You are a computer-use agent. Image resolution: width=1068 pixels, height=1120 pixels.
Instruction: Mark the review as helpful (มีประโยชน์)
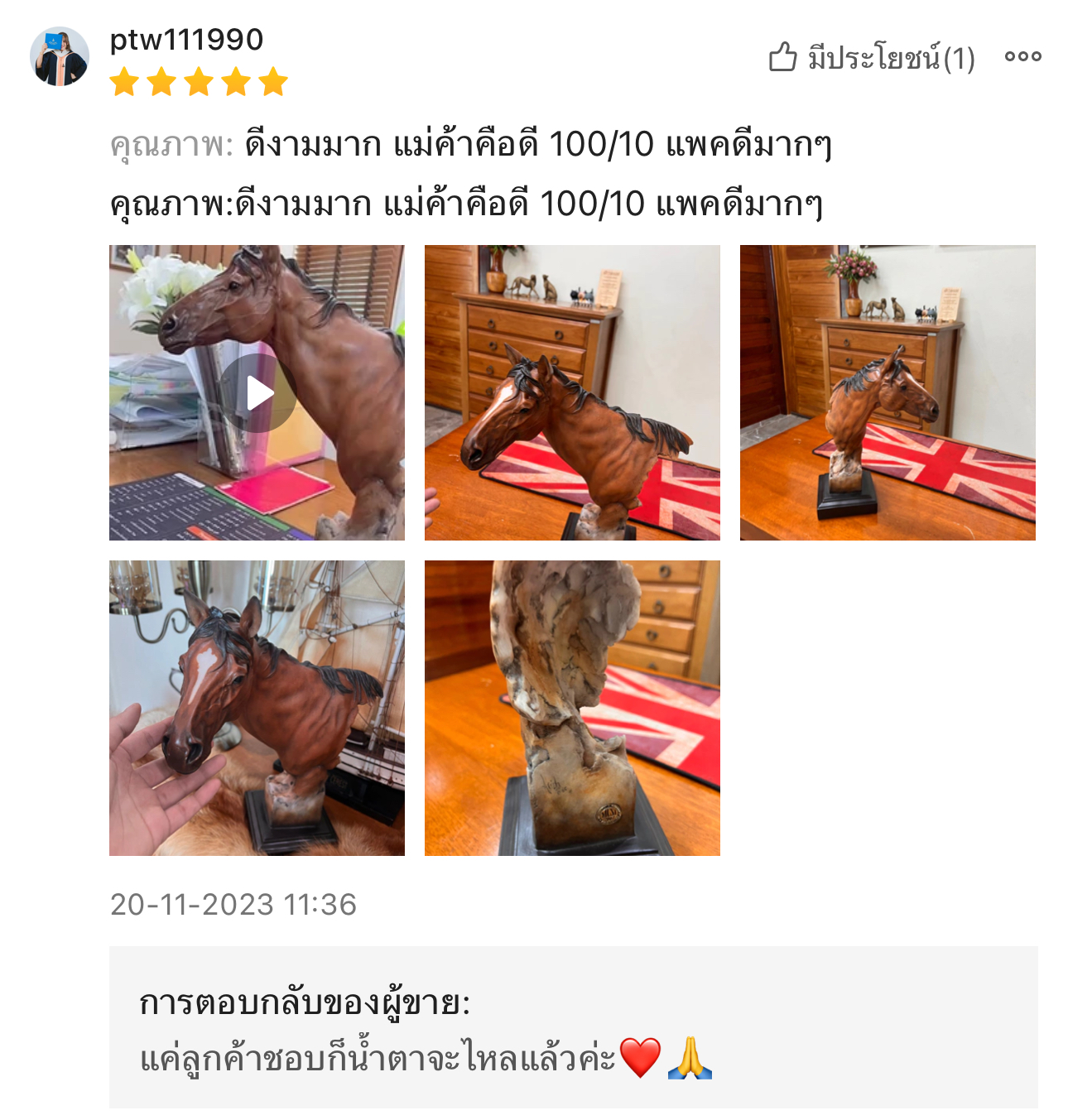click(871, 58)
